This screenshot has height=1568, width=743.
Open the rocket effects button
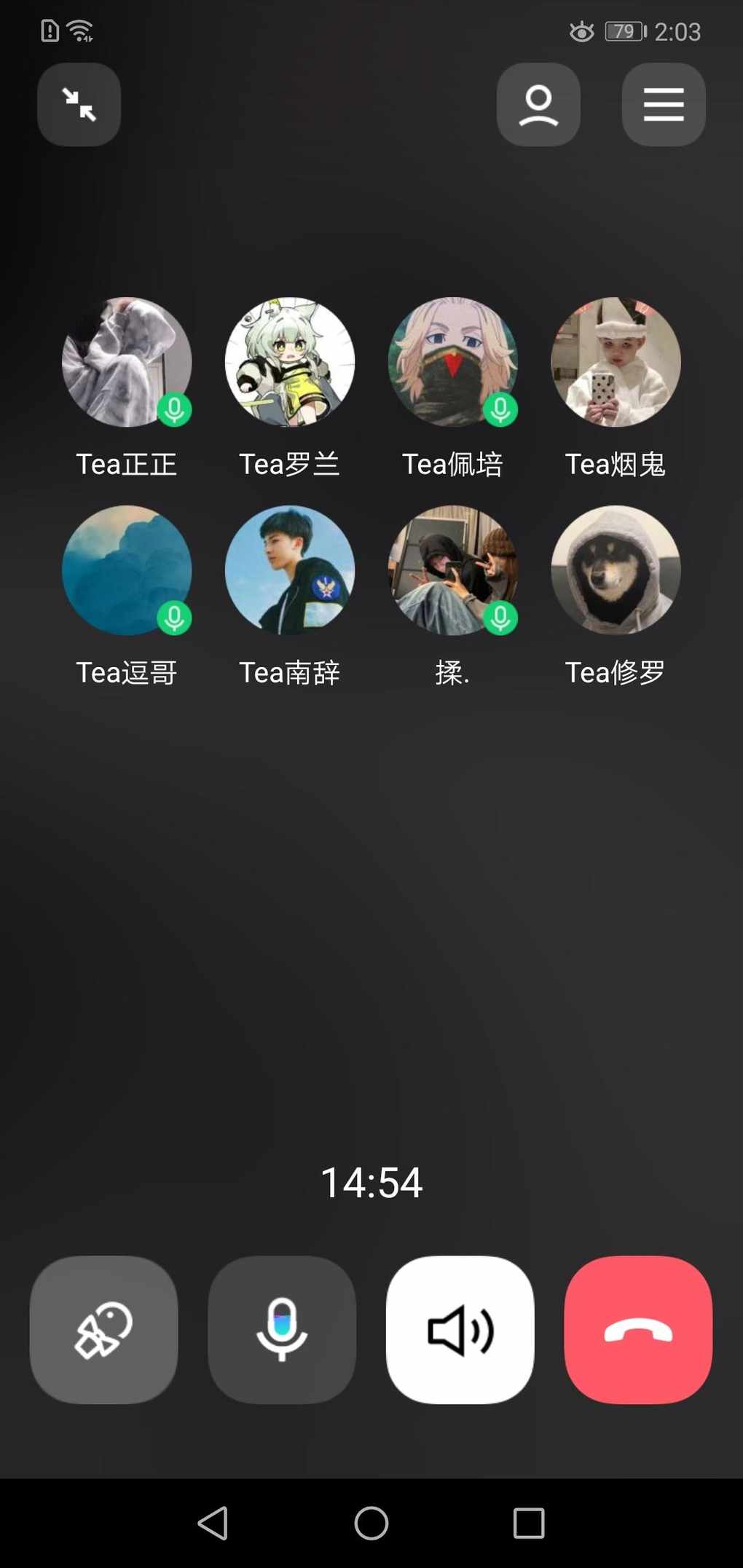(x=103, y=1330)
